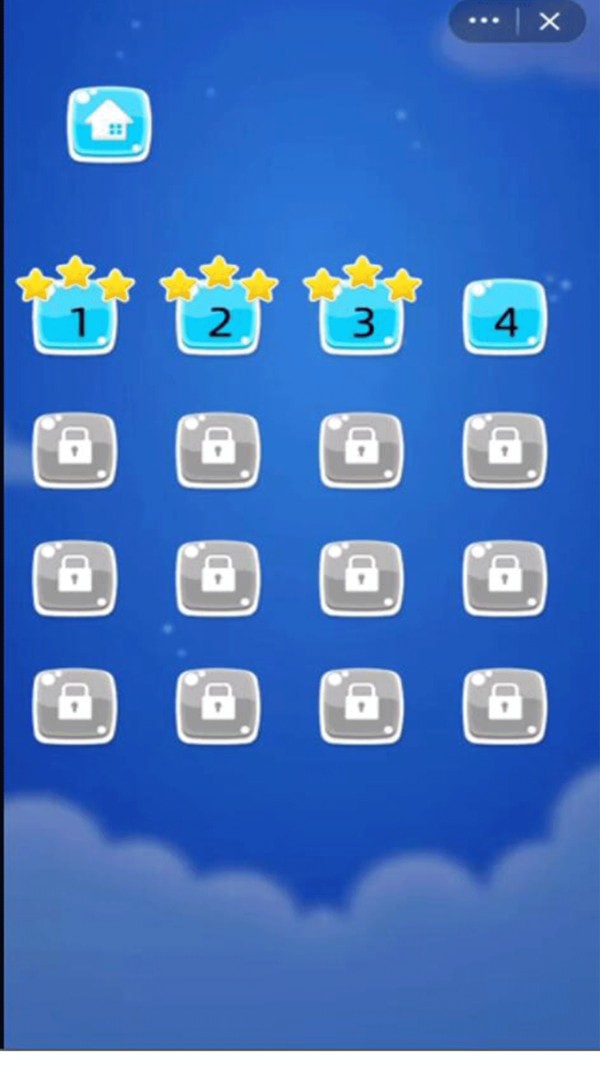Go to the home screen button
This screenshot has width=600, height=1066.
pos(109,125)
